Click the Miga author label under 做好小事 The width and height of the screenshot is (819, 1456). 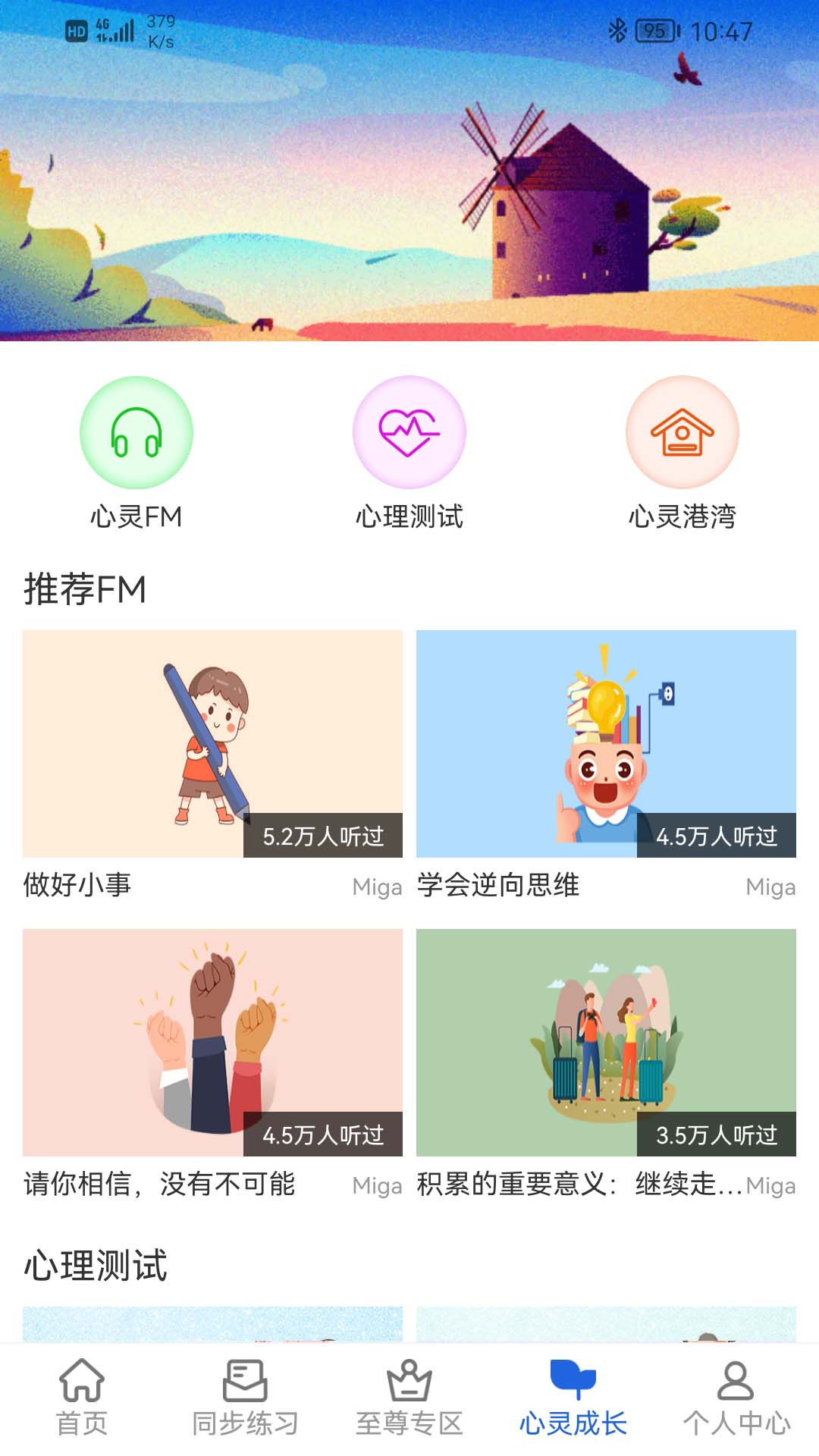point(377,886)
